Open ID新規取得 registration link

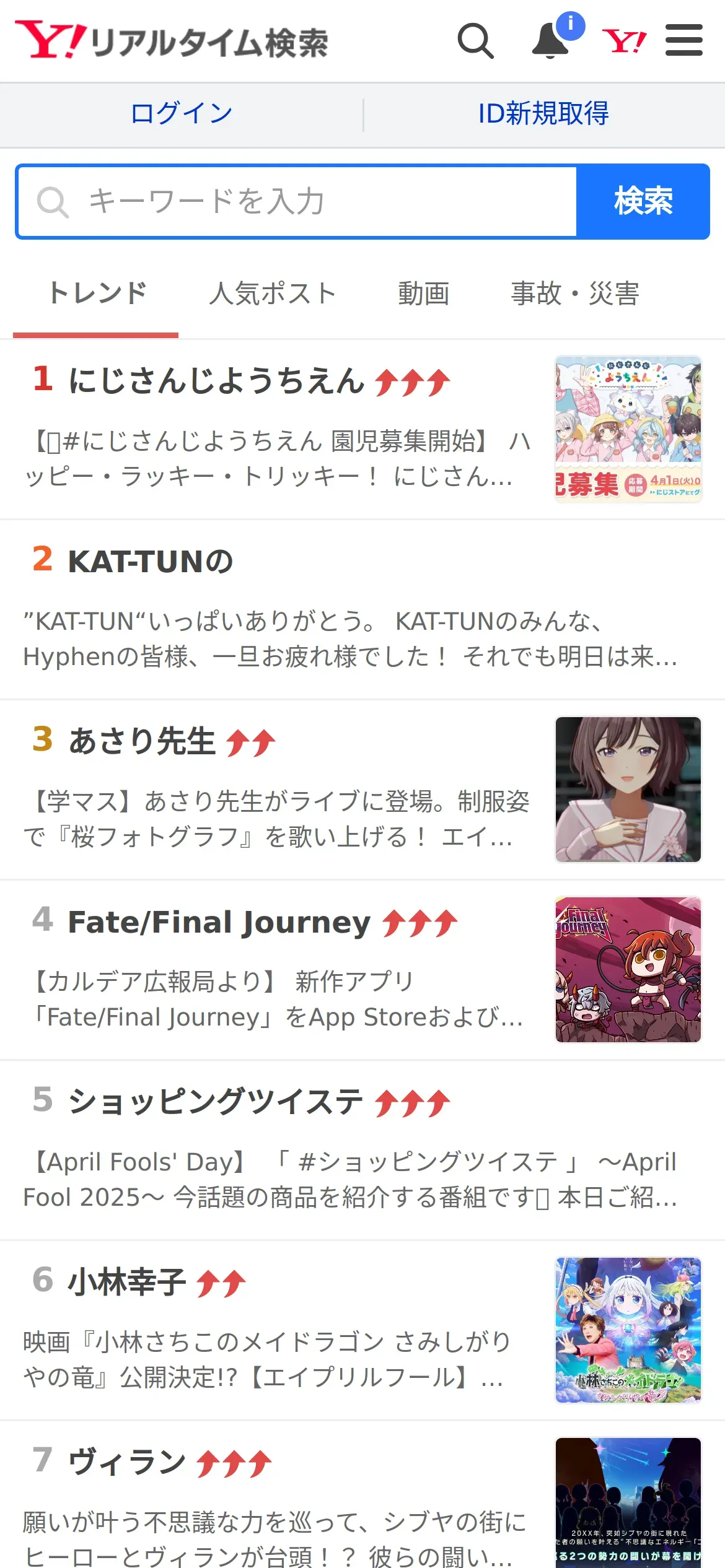coord(543,113)
